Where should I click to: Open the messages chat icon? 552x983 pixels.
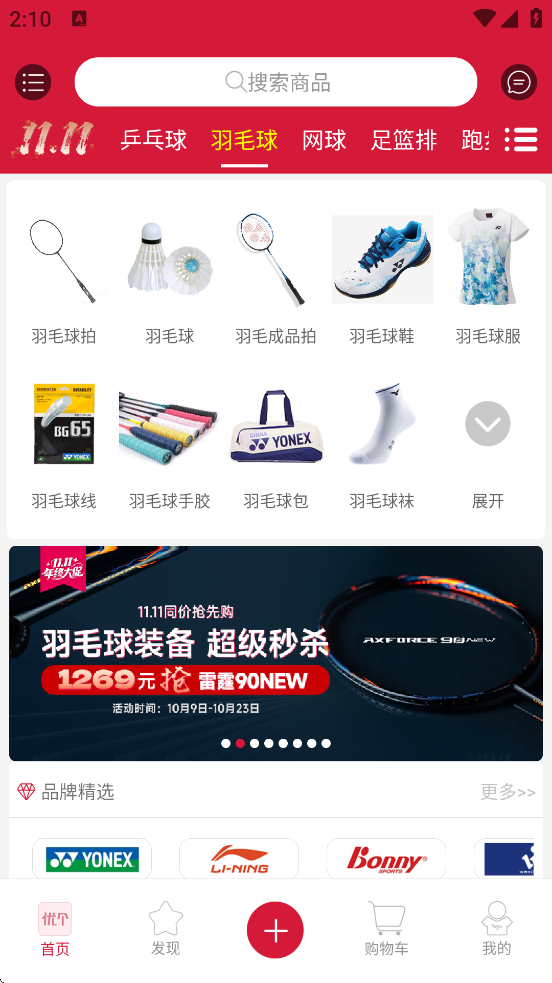(519, 82)
